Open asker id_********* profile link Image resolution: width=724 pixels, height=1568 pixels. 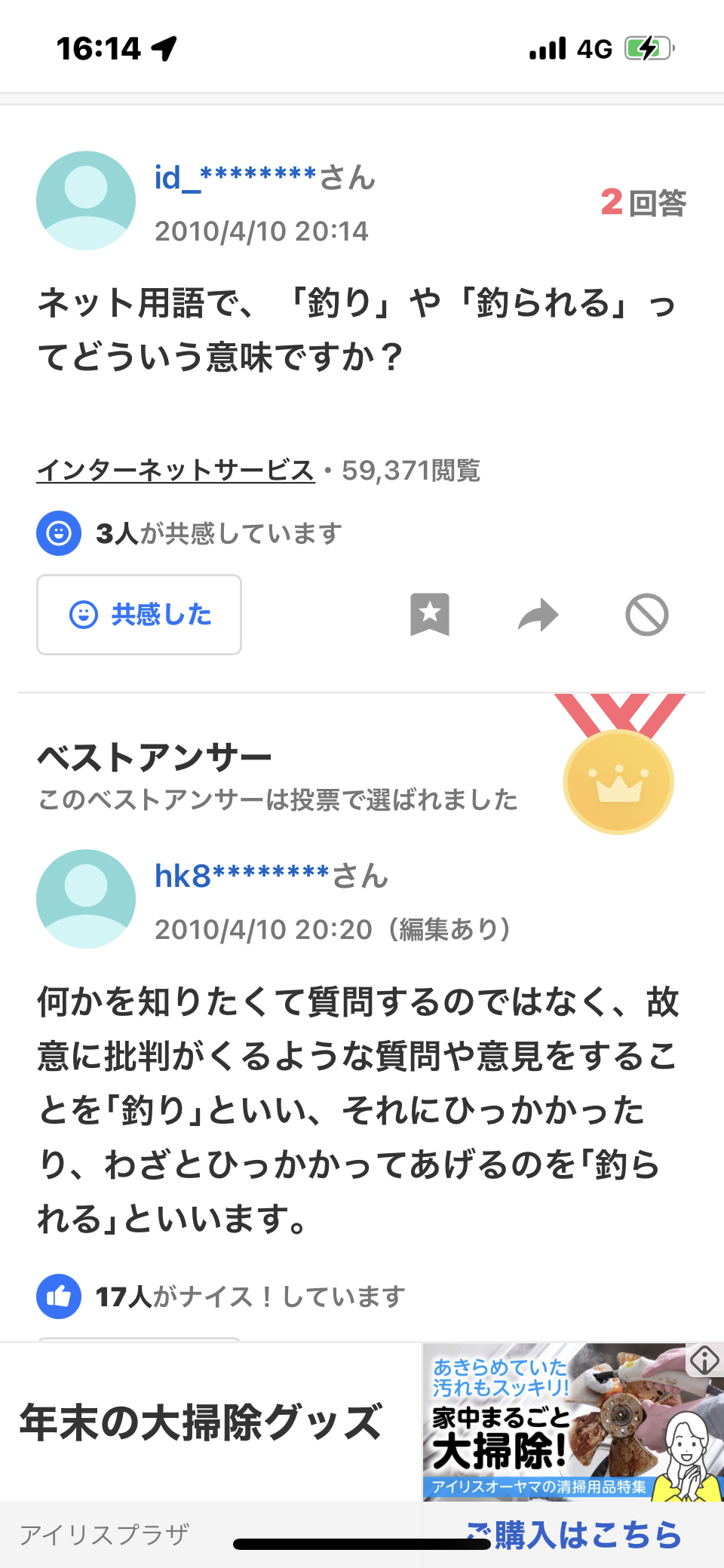coord(235,178)
